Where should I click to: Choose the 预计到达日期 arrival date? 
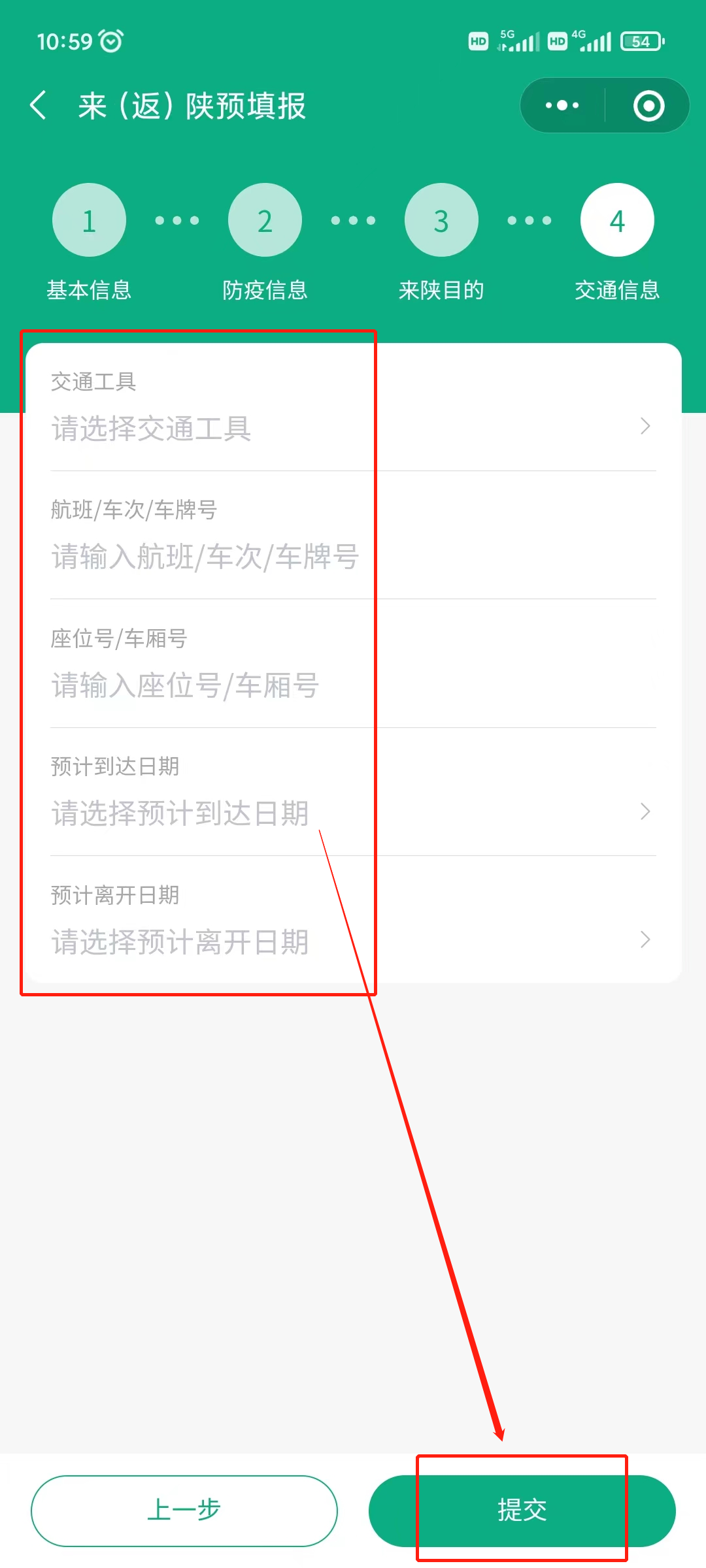(x=353, y=813)
